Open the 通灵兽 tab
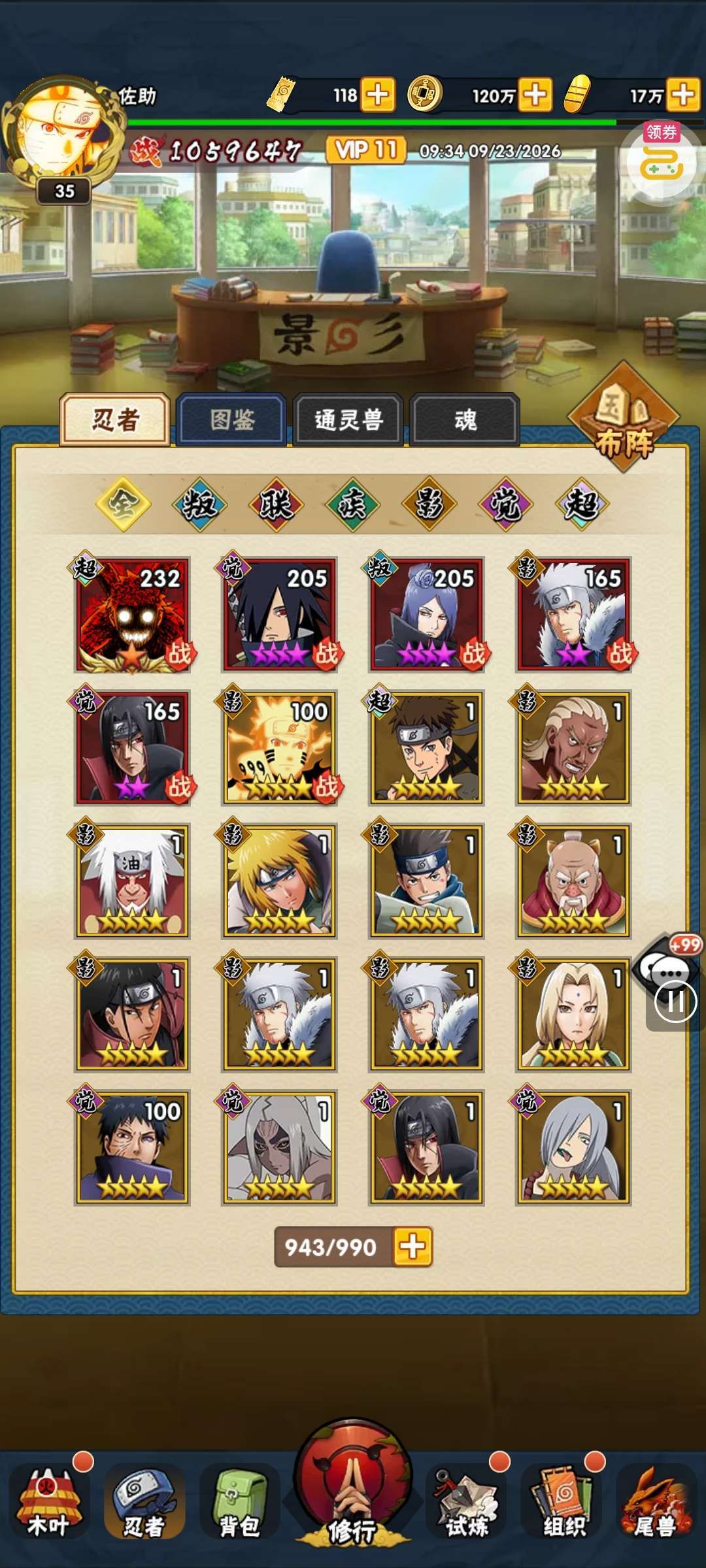Screen dimensions: 706x1568 (x=348, y=419)
